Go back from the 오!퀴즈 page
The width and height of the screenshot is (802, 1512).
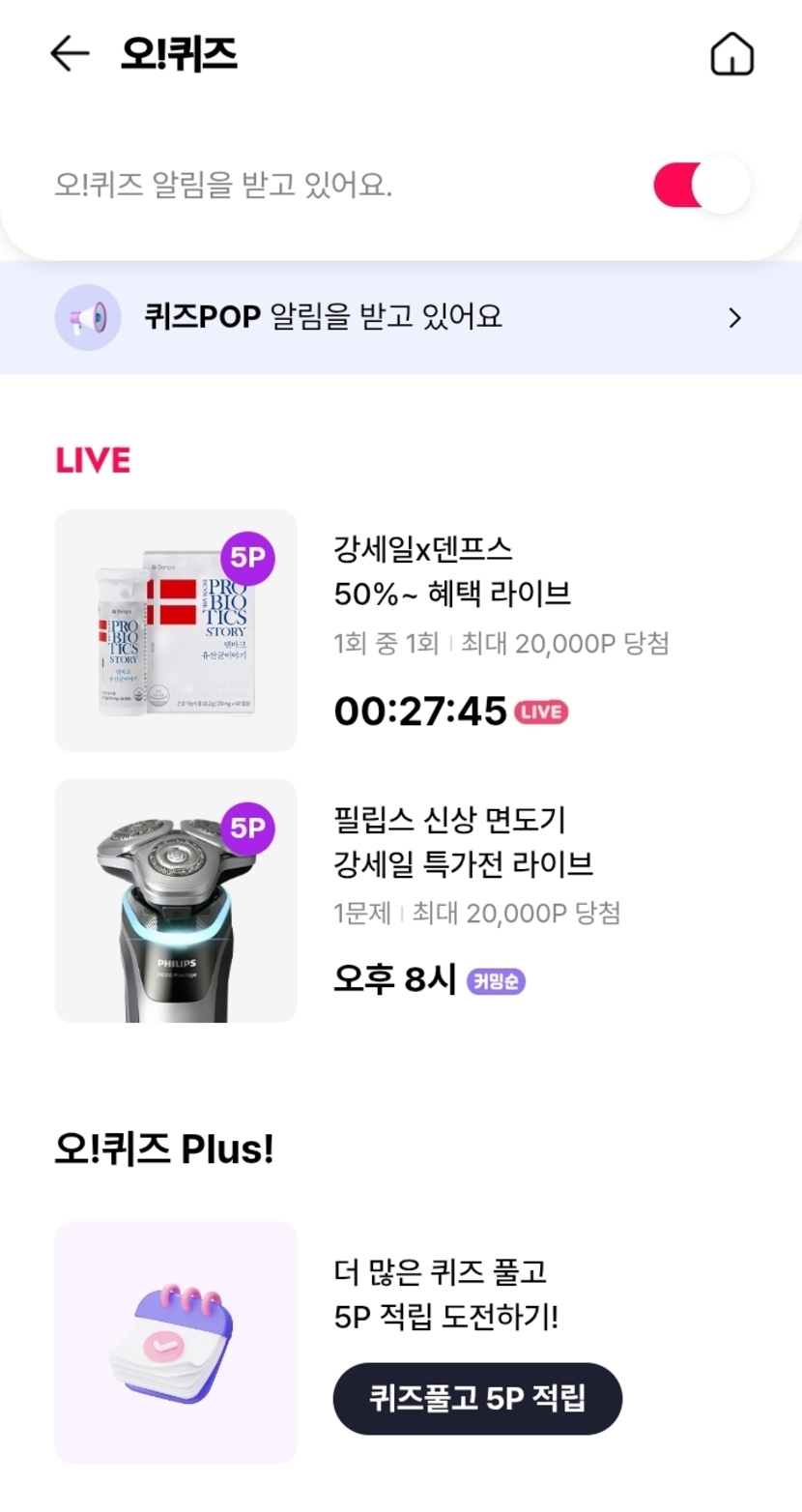(x=70, y=54)
